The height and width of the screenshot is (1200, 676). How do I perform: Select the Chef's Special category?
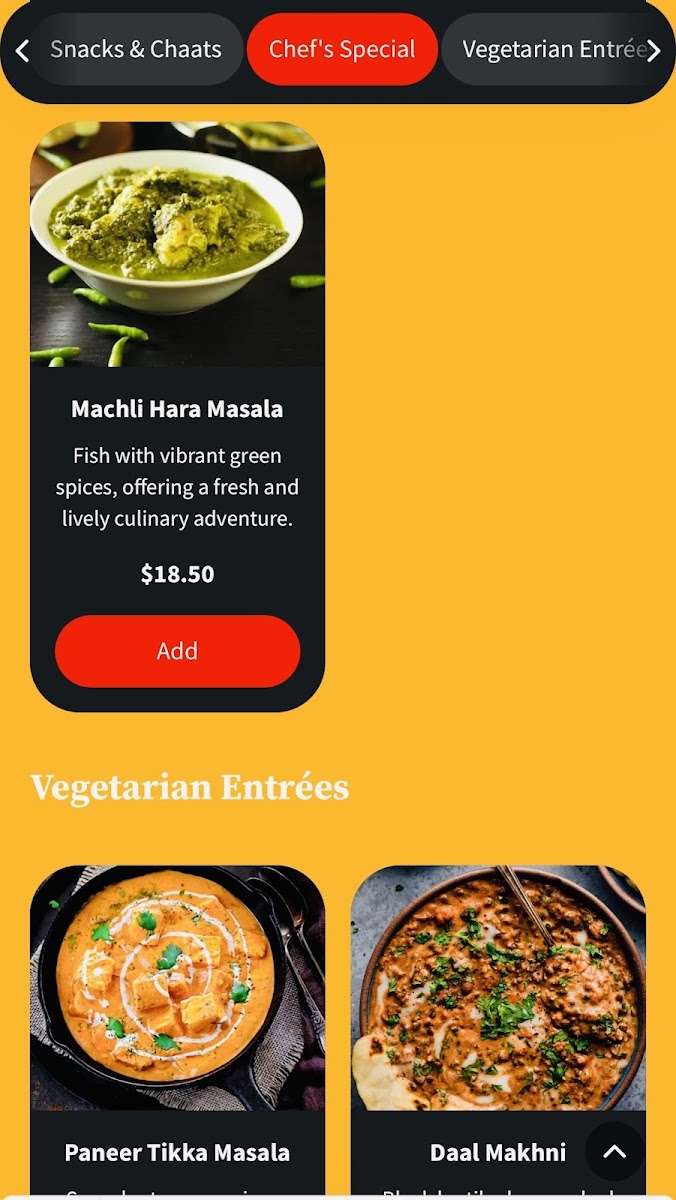342,50
